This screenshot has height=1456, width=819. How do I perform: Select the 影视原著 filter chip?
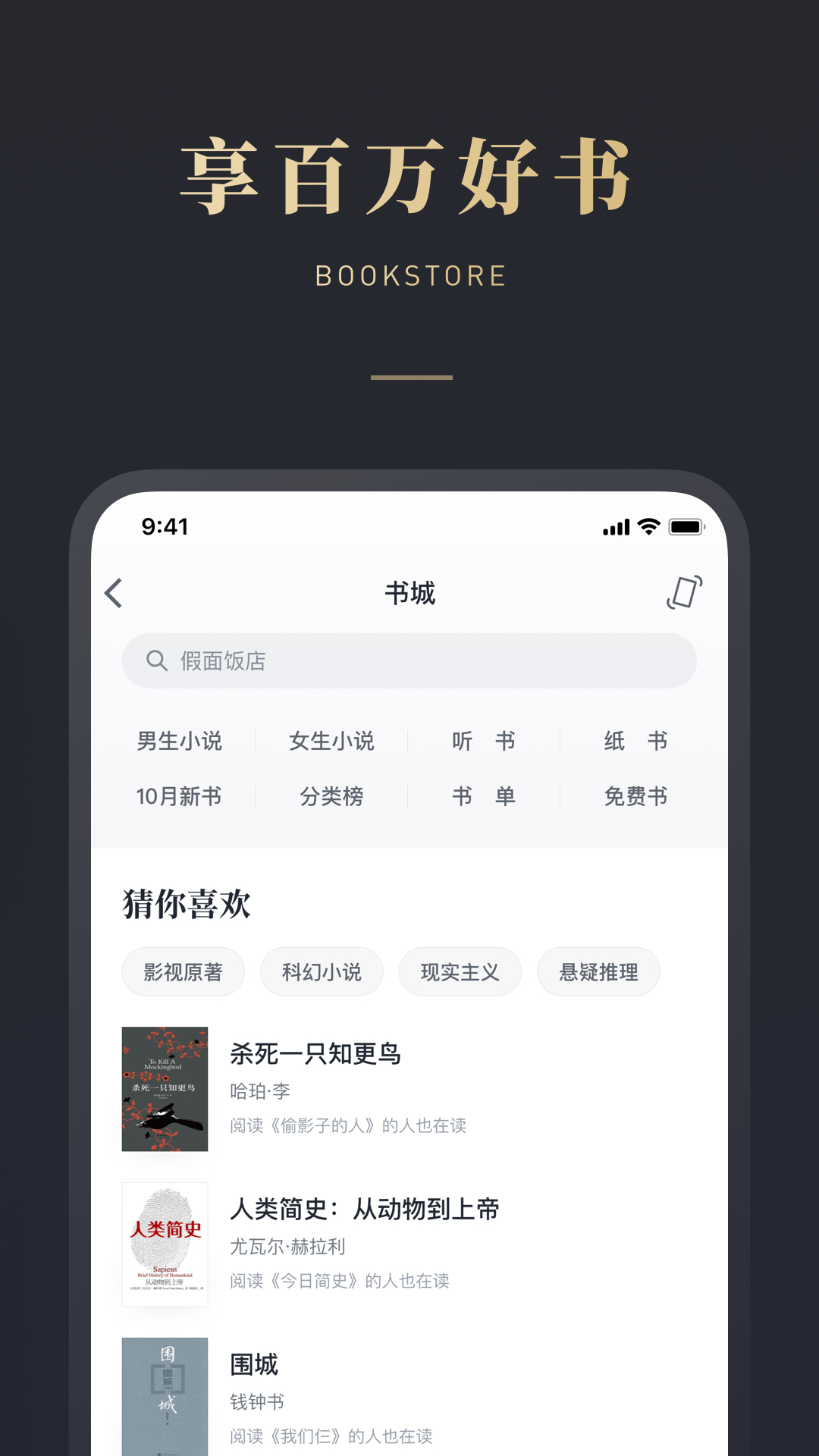pyautogui.click(x=183, y=971)
